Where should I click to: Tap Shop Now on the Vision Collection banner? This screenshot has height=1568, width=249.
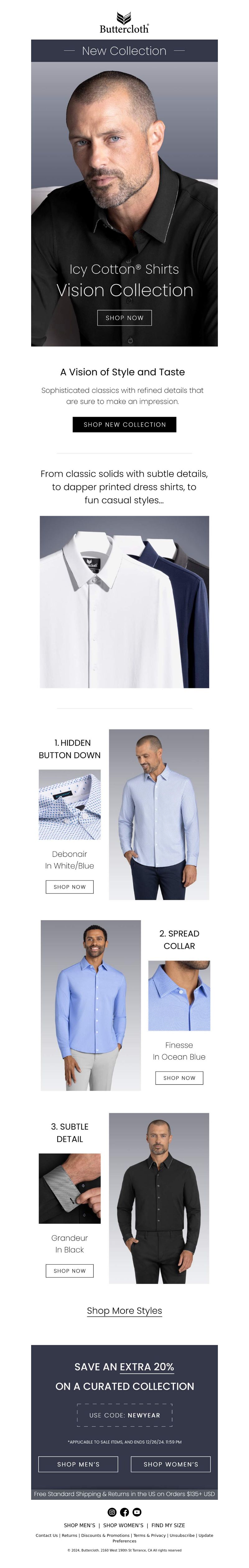124,317
